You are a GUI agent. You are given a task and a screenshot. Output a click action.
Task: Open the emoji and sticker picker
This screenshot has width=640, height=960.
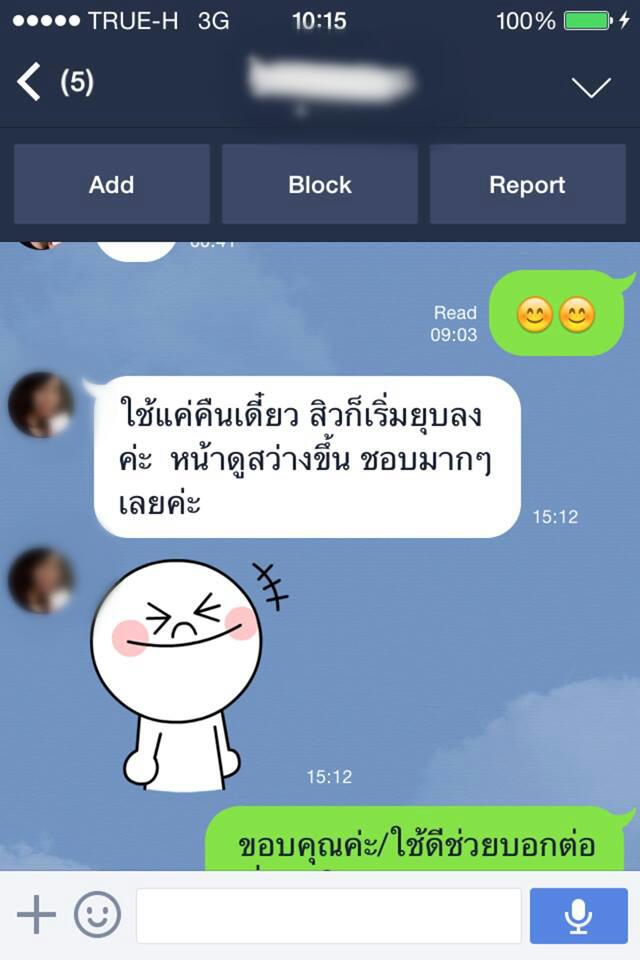click(97, 915)
